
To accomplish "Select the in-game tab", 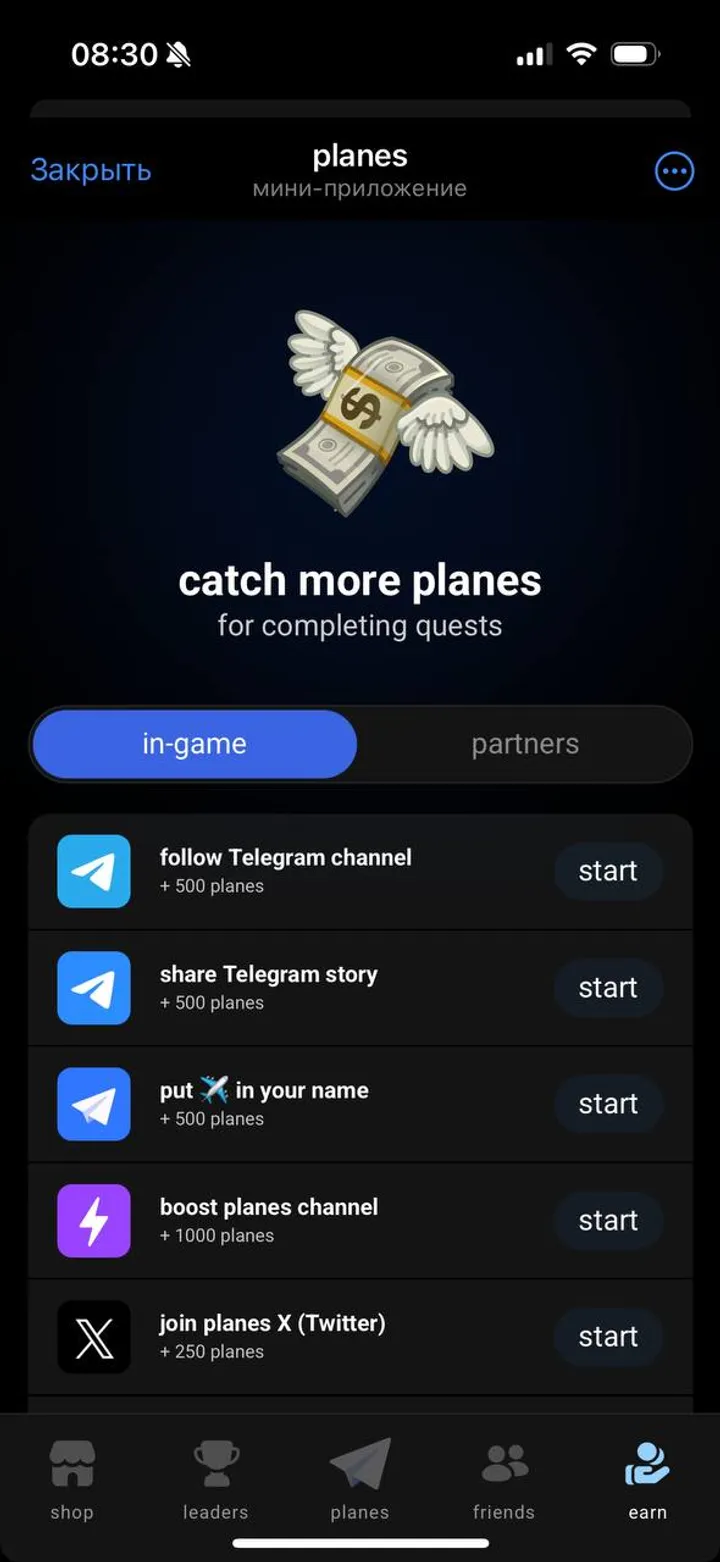I will tap(193, 744).
